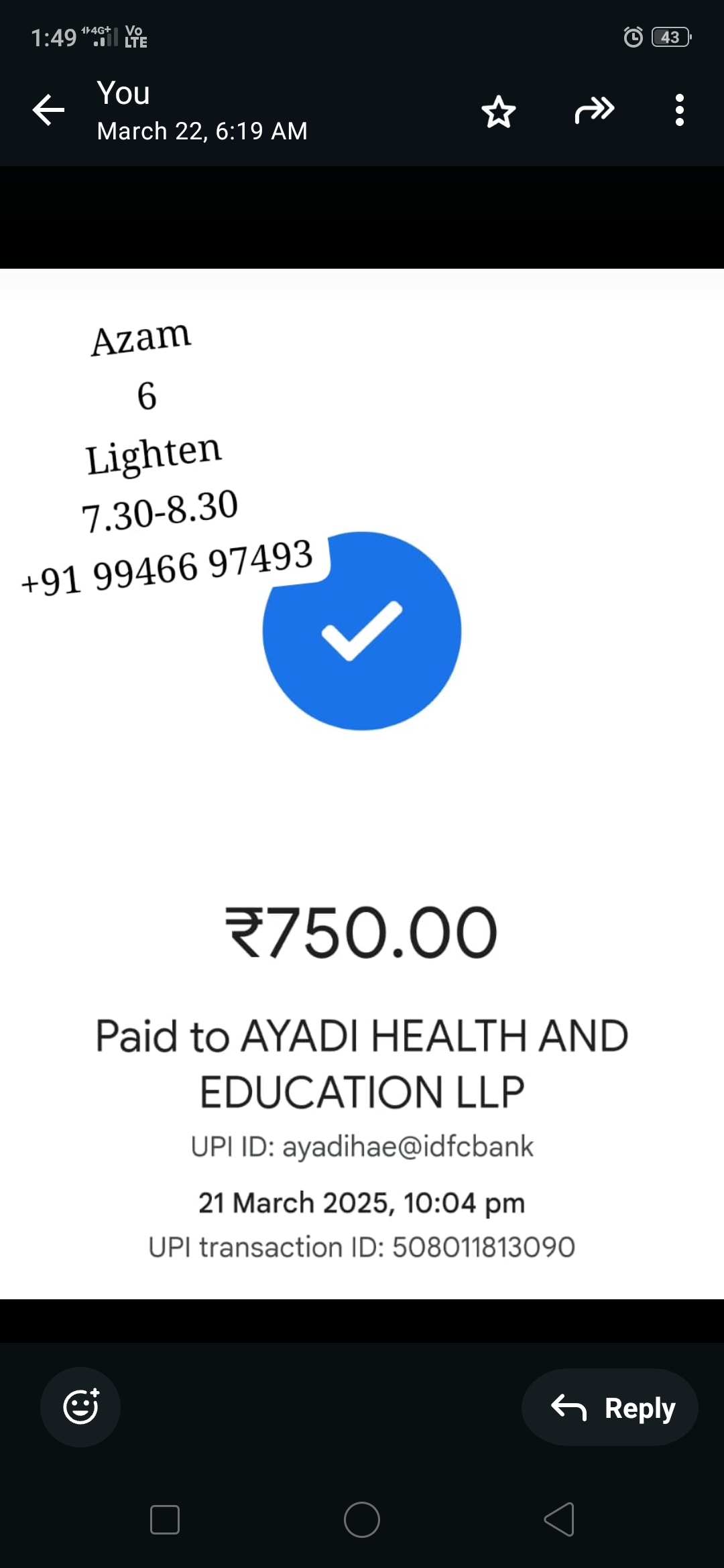Go back from the image viewer
Viewport: 724px width, 1568px height.
point(48,111)
